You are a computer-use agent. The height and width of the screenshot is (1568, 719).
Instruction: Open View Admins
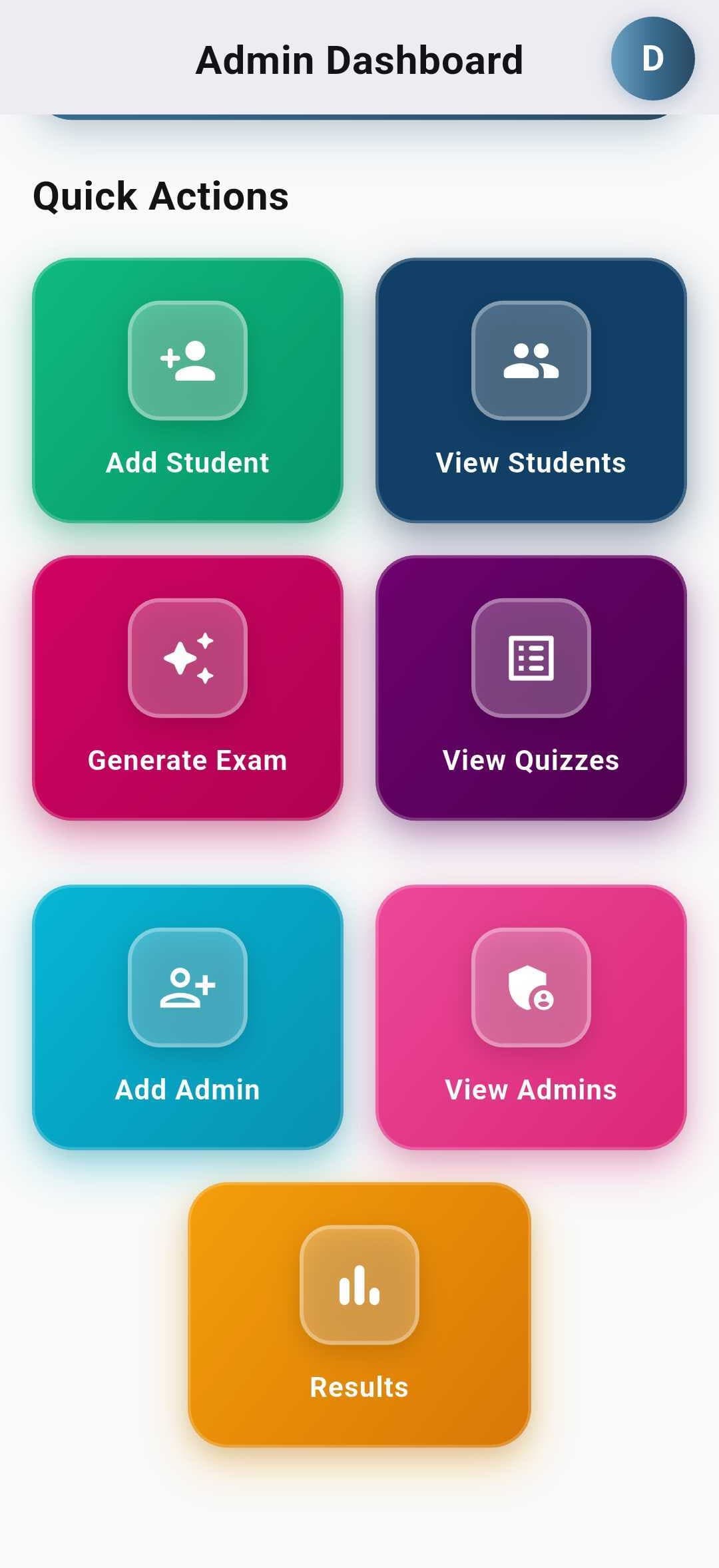pos(531,1018)
